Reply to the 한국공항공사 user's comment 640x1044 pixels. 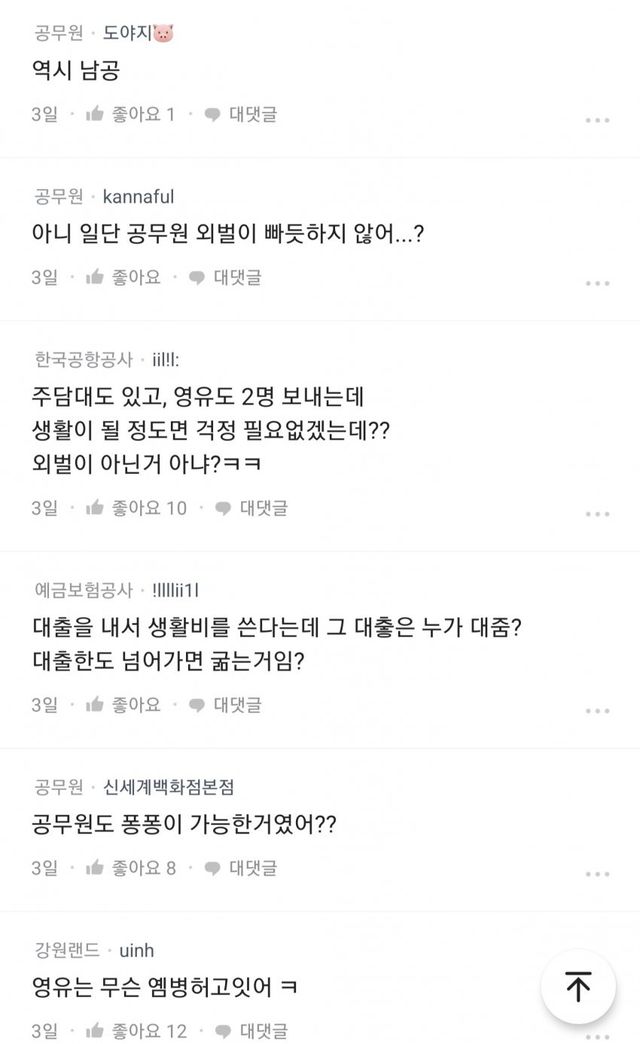coord(251,509)
